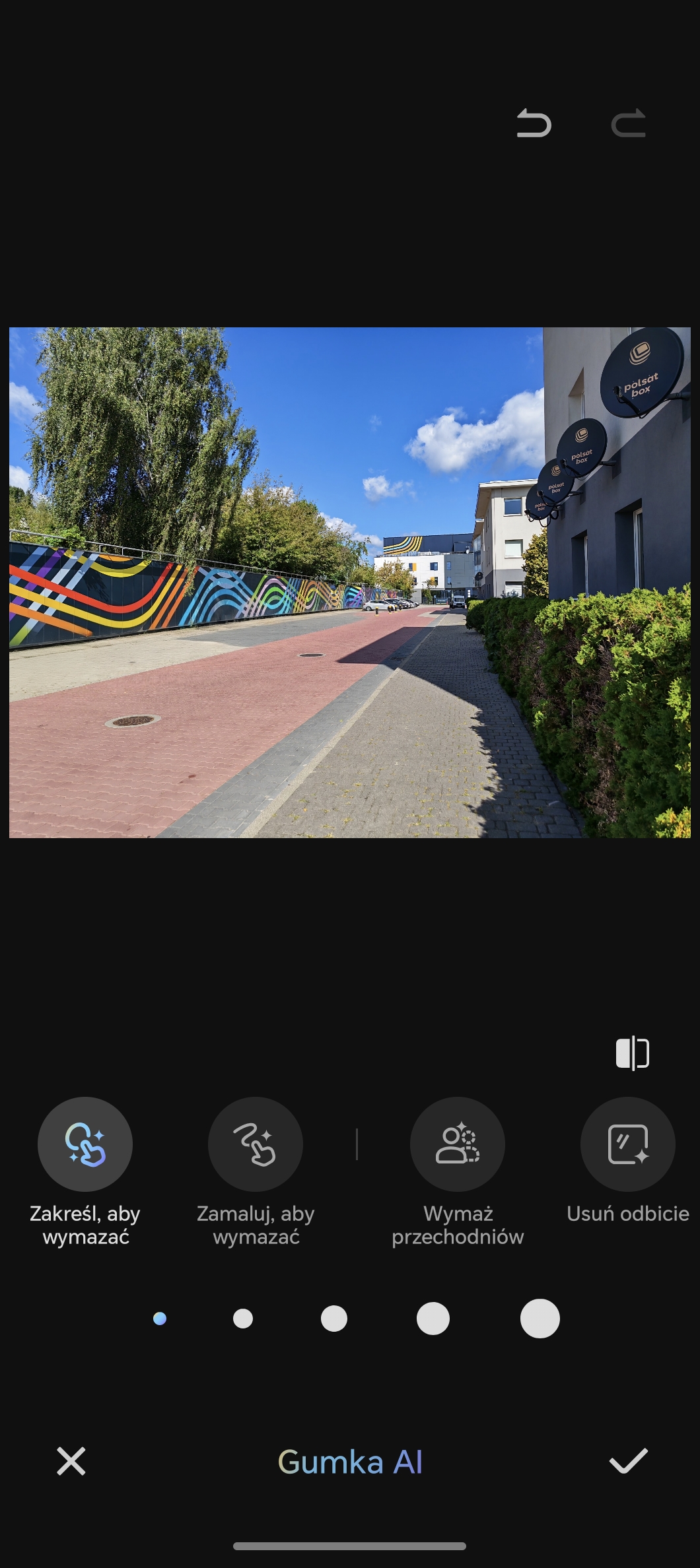Choose 'Usuń odbicie' tool
This screenshot has width=700, height=1568.
tap(628, 1144)
